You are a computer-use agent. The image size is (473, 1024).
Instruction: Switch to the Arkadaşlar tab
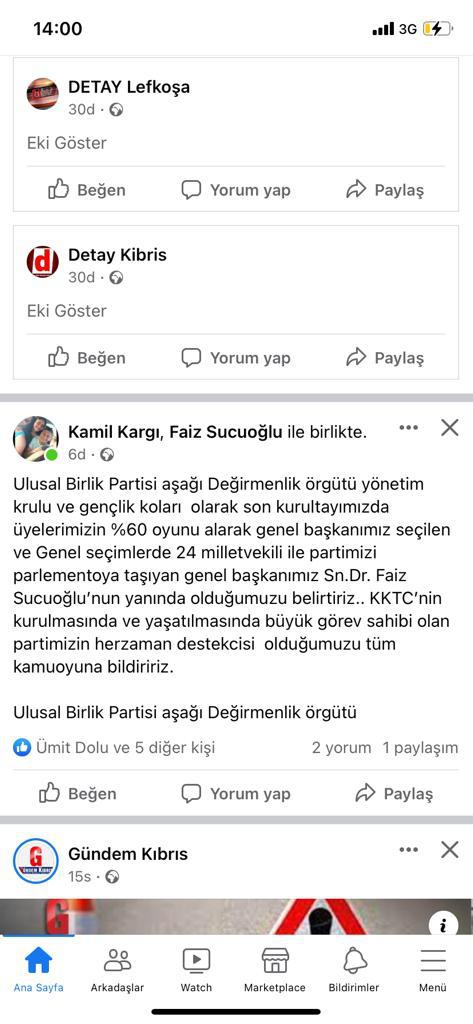118,970
